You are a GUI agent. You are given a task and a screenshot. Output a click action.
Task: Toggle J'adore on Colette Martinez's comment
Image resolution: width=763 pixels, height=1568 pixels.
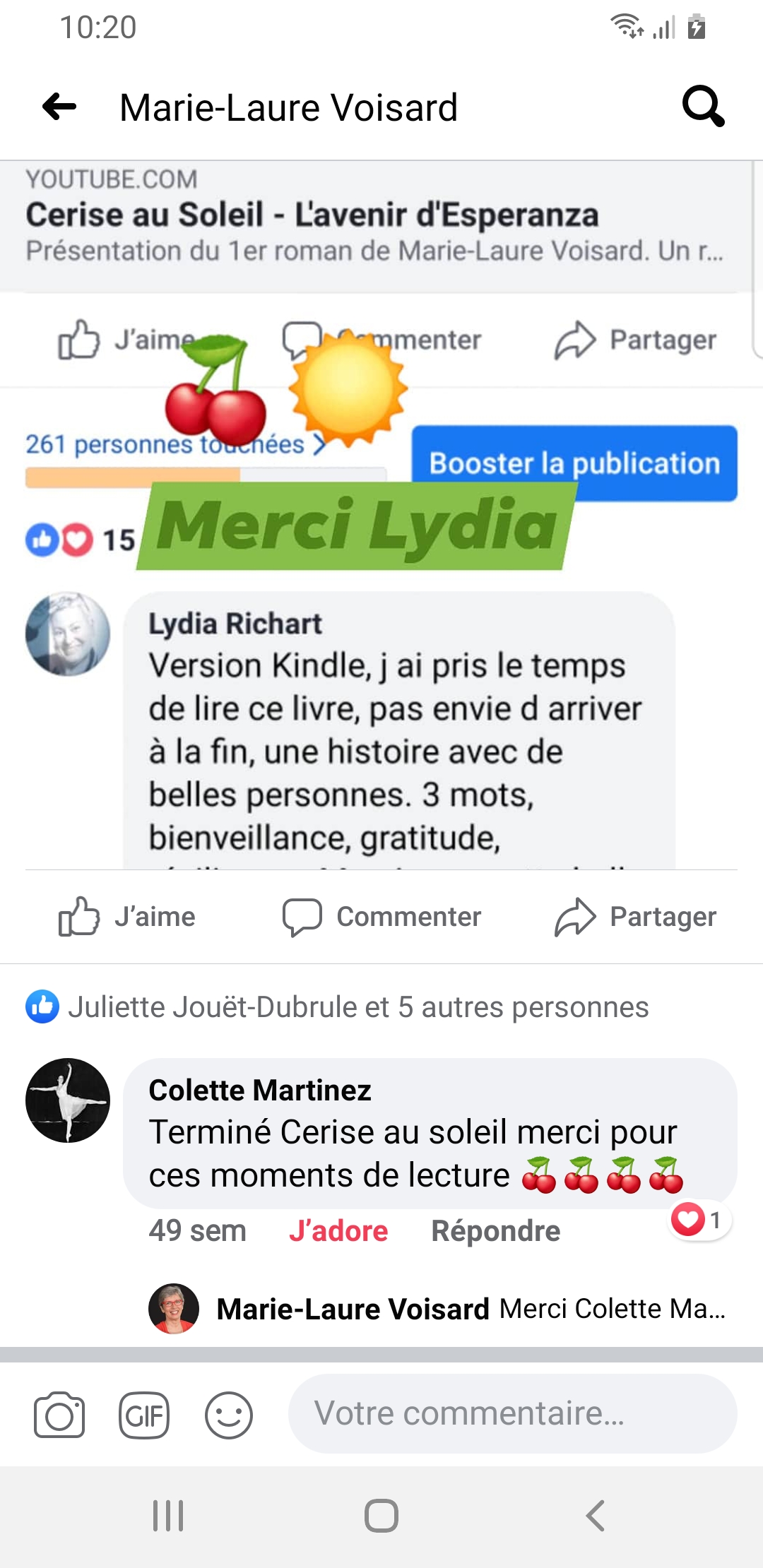(338, 1231)
